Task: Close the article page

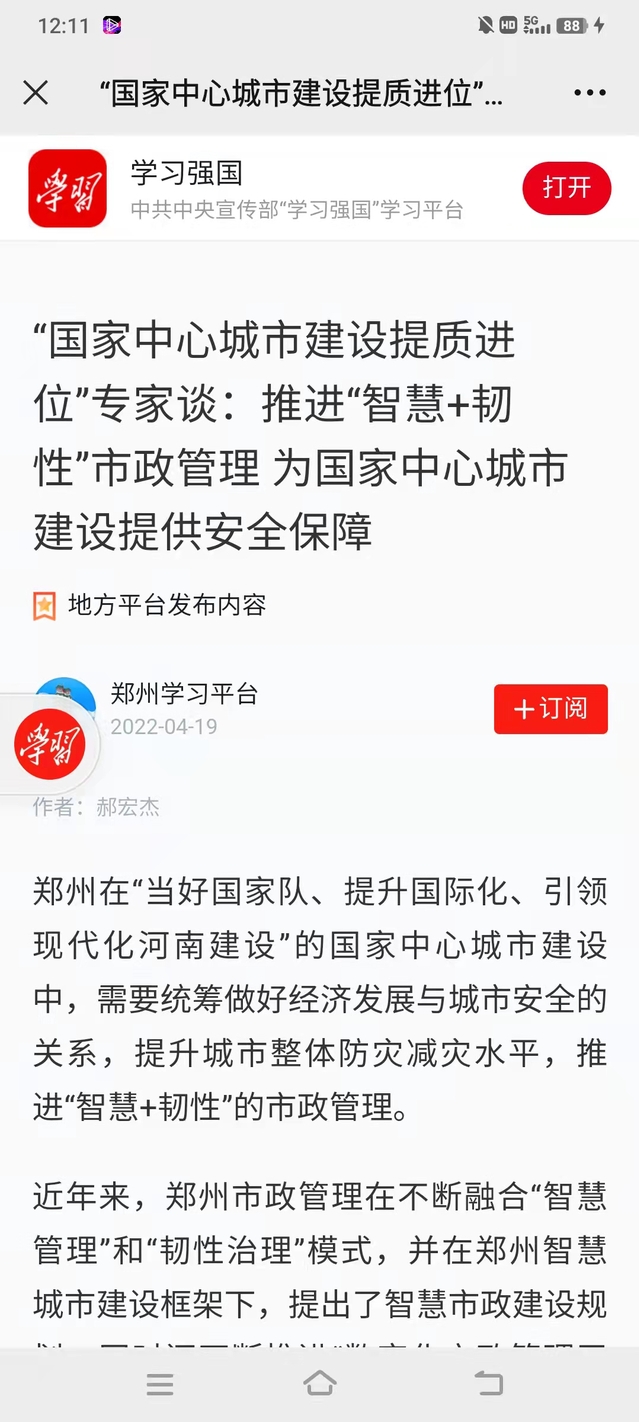Action: point(36,93)
